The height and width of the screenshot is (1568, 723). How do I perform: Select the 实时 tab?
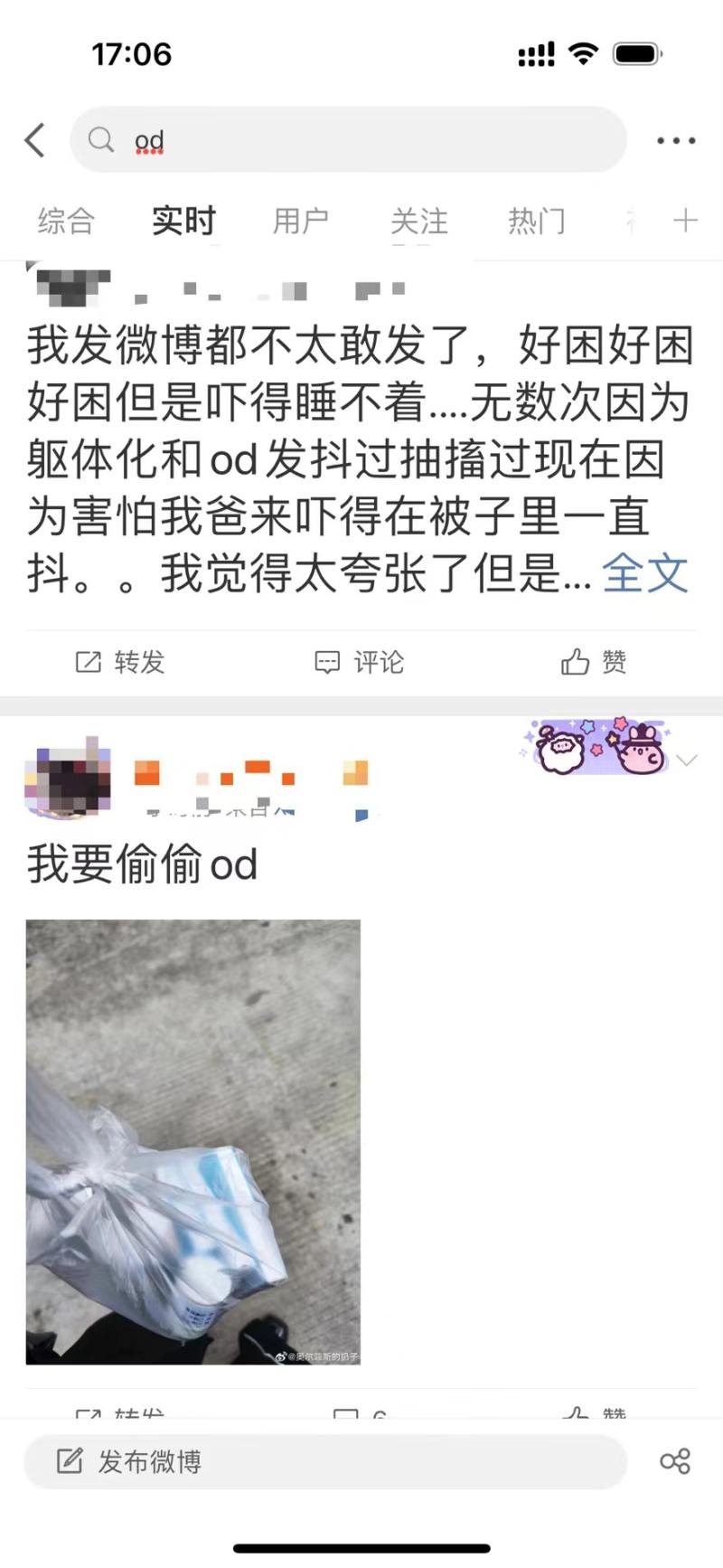(x=183, y=221)
